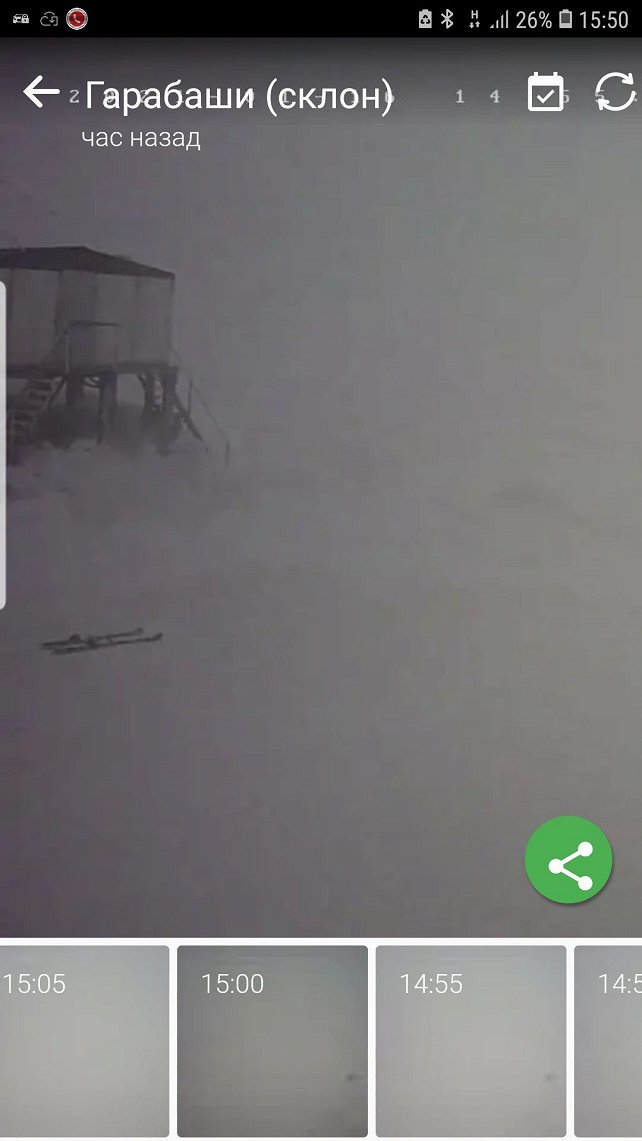Select the 15:00 snapshot thumbnail
Image resolution: width=642 pixels, height=1141 pixels.
[272, 1040]
